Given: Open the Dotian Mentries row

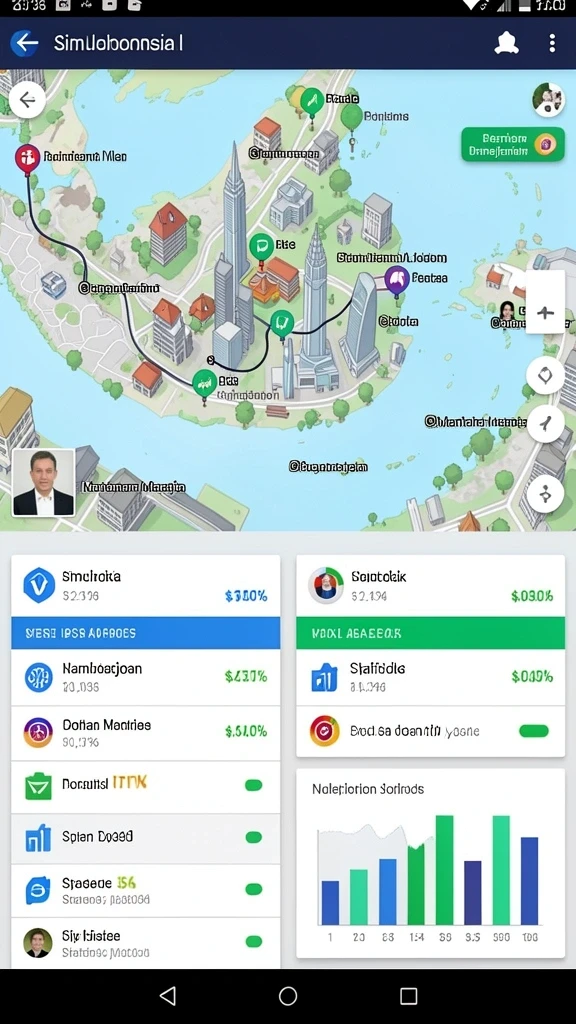Looking at the screenshot, I should click(146, 733).
